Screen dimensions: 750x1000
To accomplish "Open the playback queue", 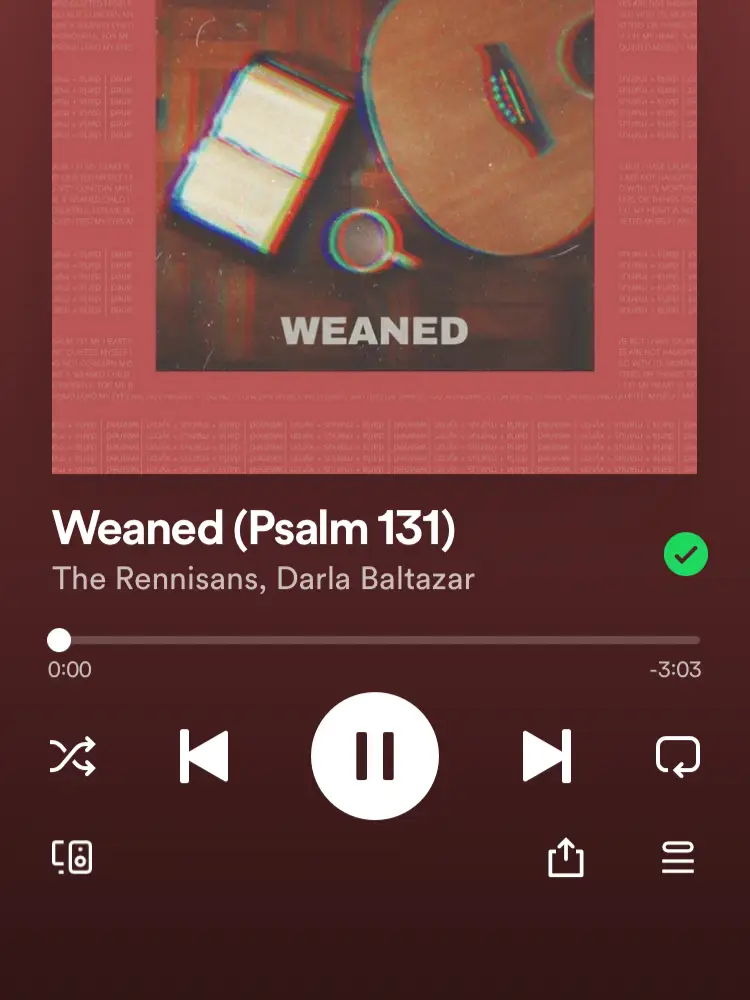I will pyautogui.click(x=677, y=858).
